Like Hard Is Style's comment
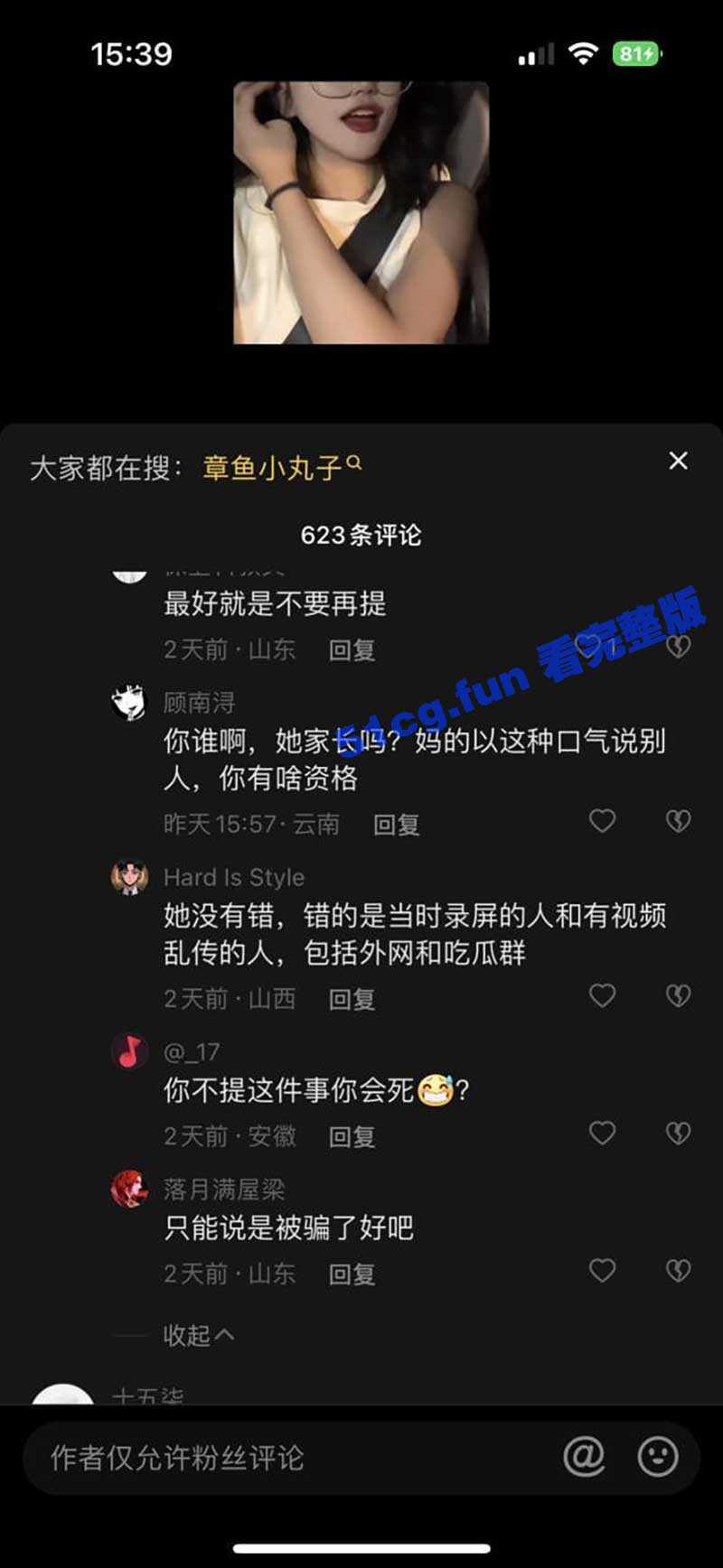The height and width of the screenshot is (1568, 723). coord(602,995)
